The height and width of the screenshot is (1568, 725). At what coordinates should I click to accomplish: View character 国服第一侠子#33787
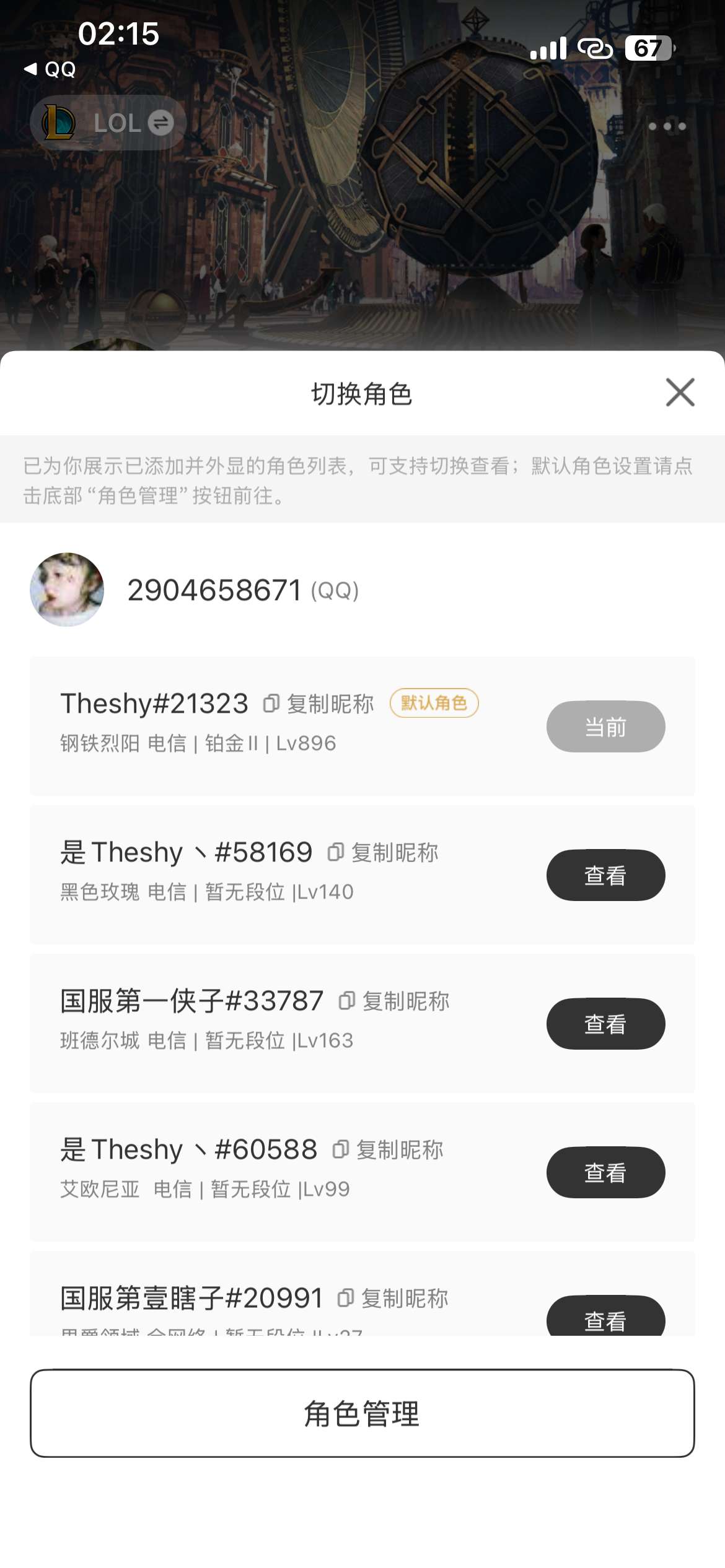[x=605, y=1024]
